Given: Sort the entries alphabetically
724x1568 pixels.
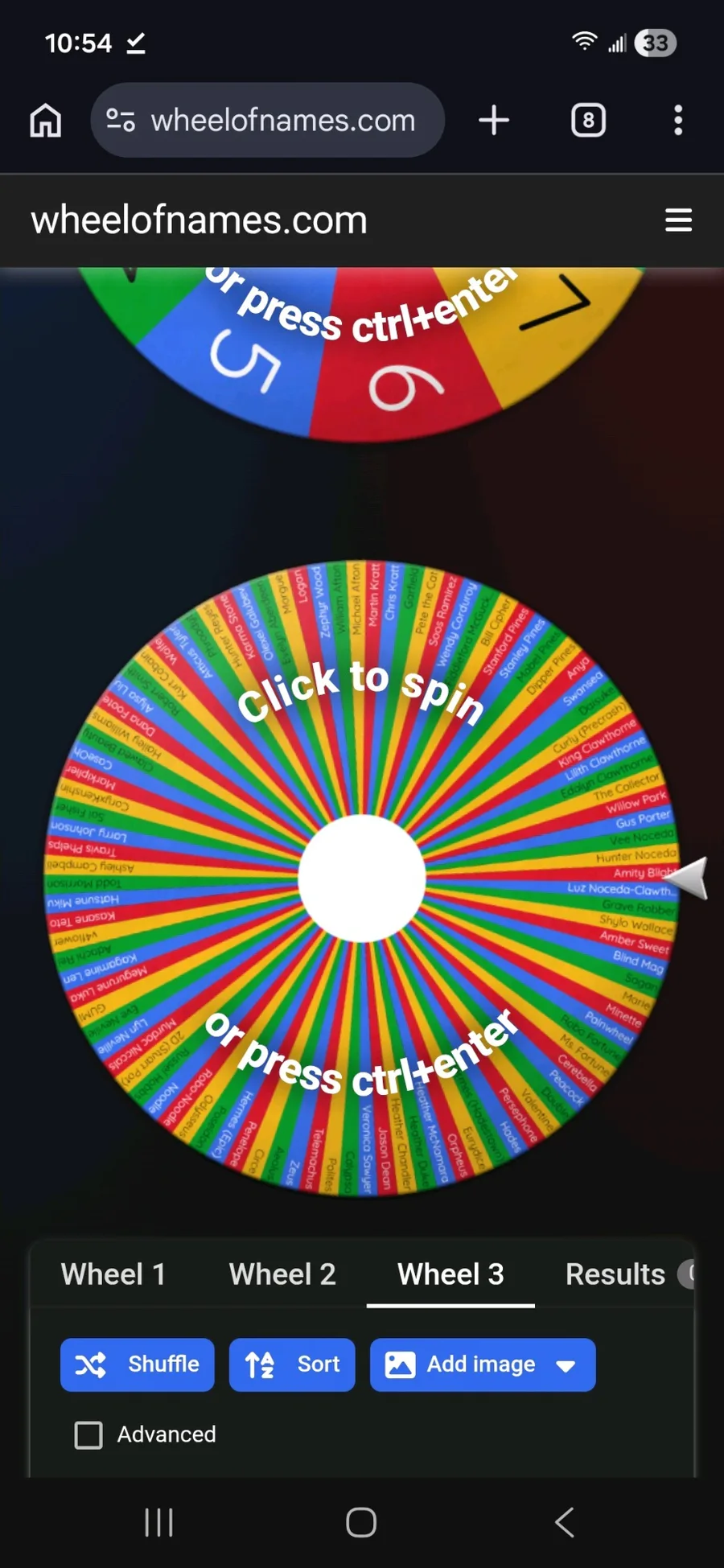Looking at the screenshot, I should pos(292,1364).
